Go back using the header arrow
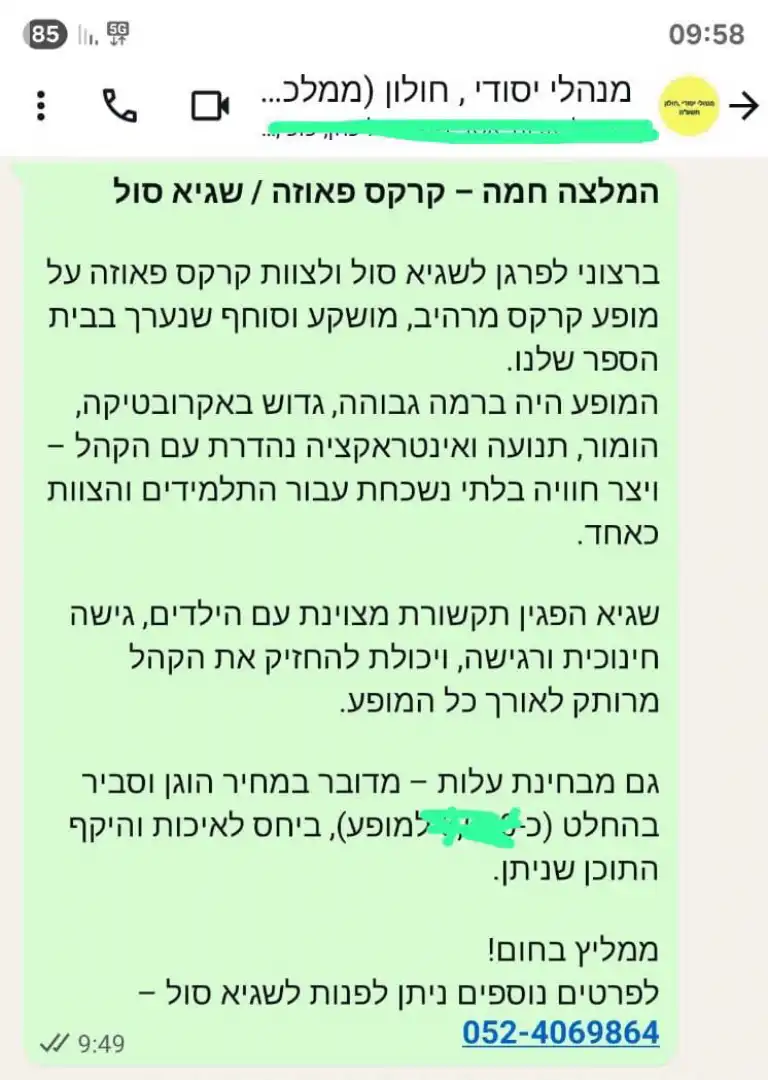This screenshot has width=768, height=1080. coord(744,106)
